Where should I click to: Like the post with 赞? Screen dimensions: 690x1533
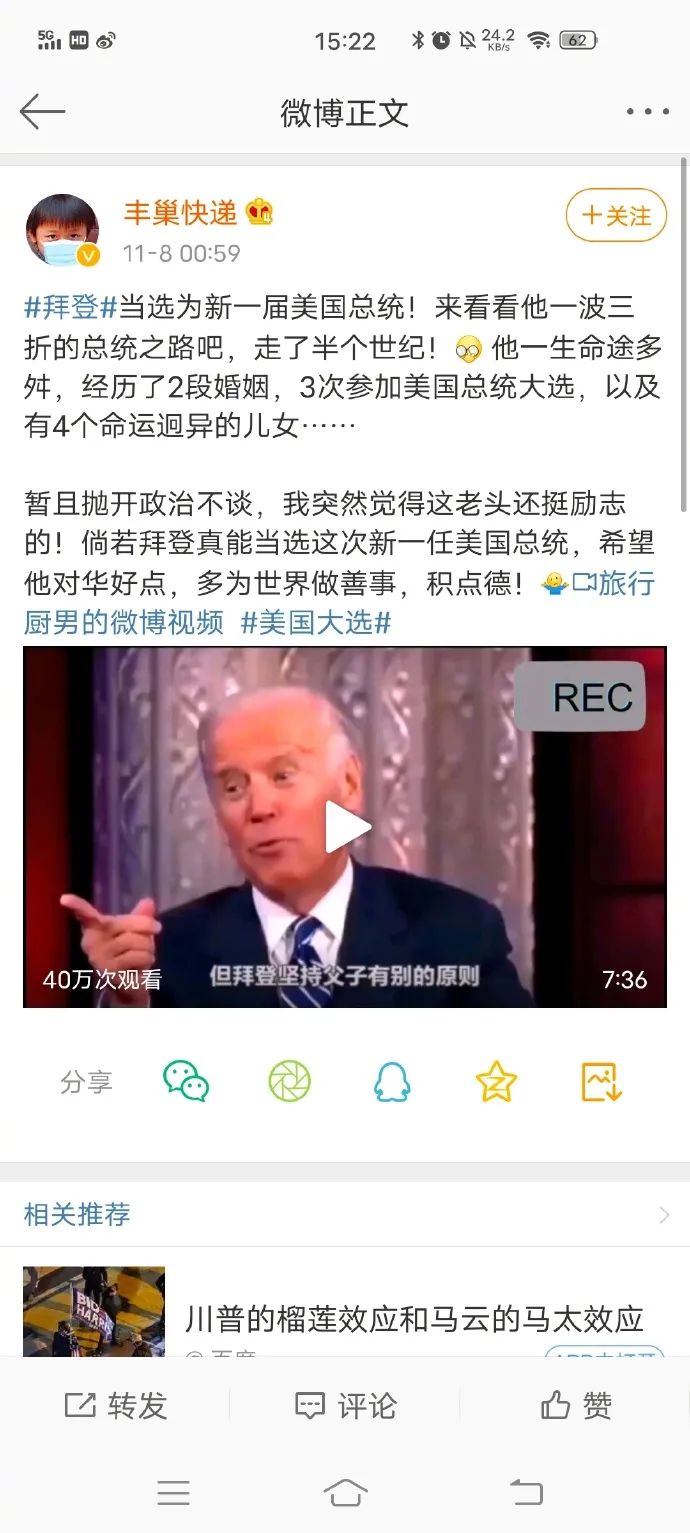[x=576, y=1405]
